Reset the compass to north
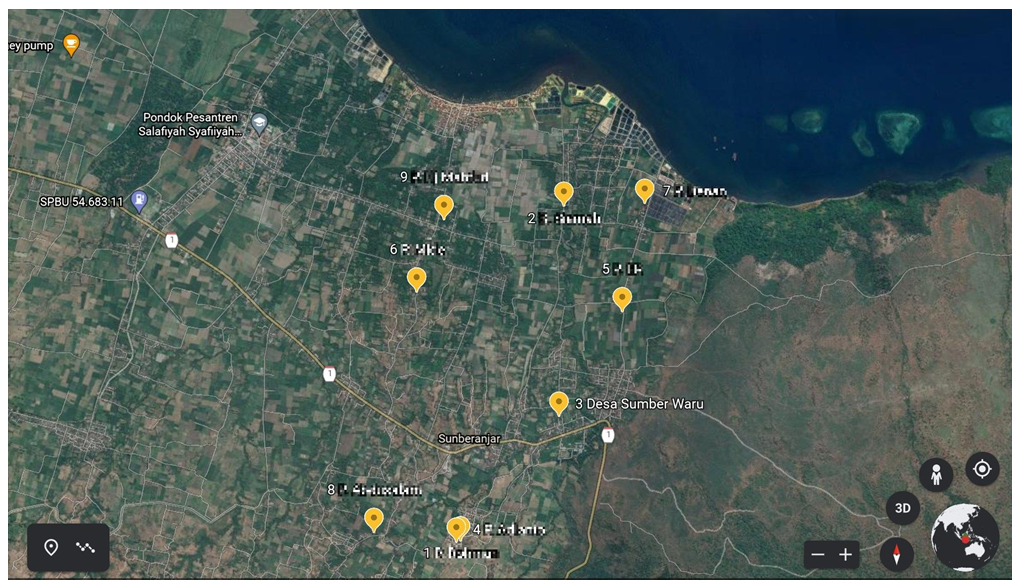This screenshot has height=586, width=1023. [896, 554]
